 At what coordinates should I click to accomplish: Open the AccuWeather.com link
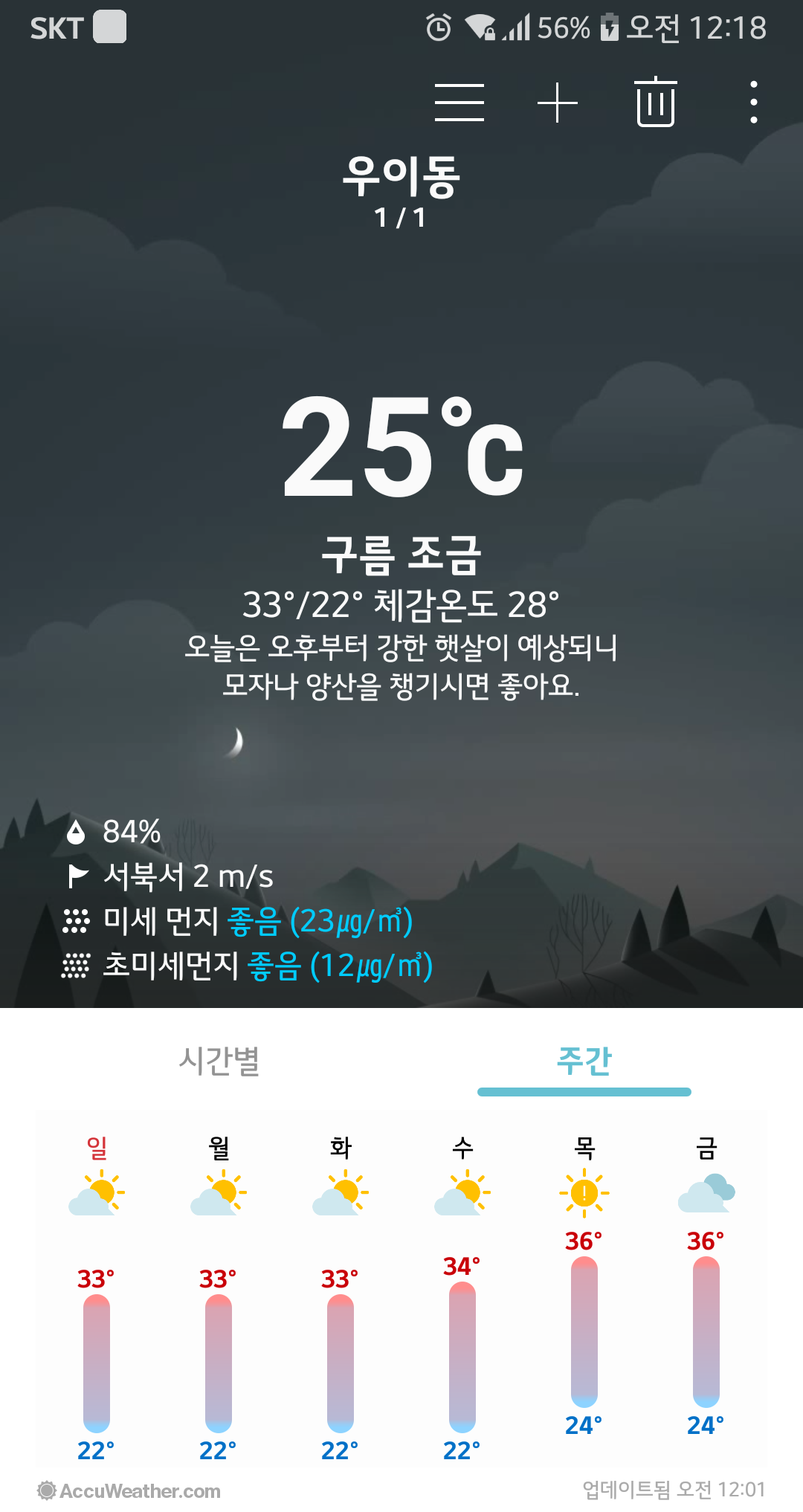[x=129, y=1490]
